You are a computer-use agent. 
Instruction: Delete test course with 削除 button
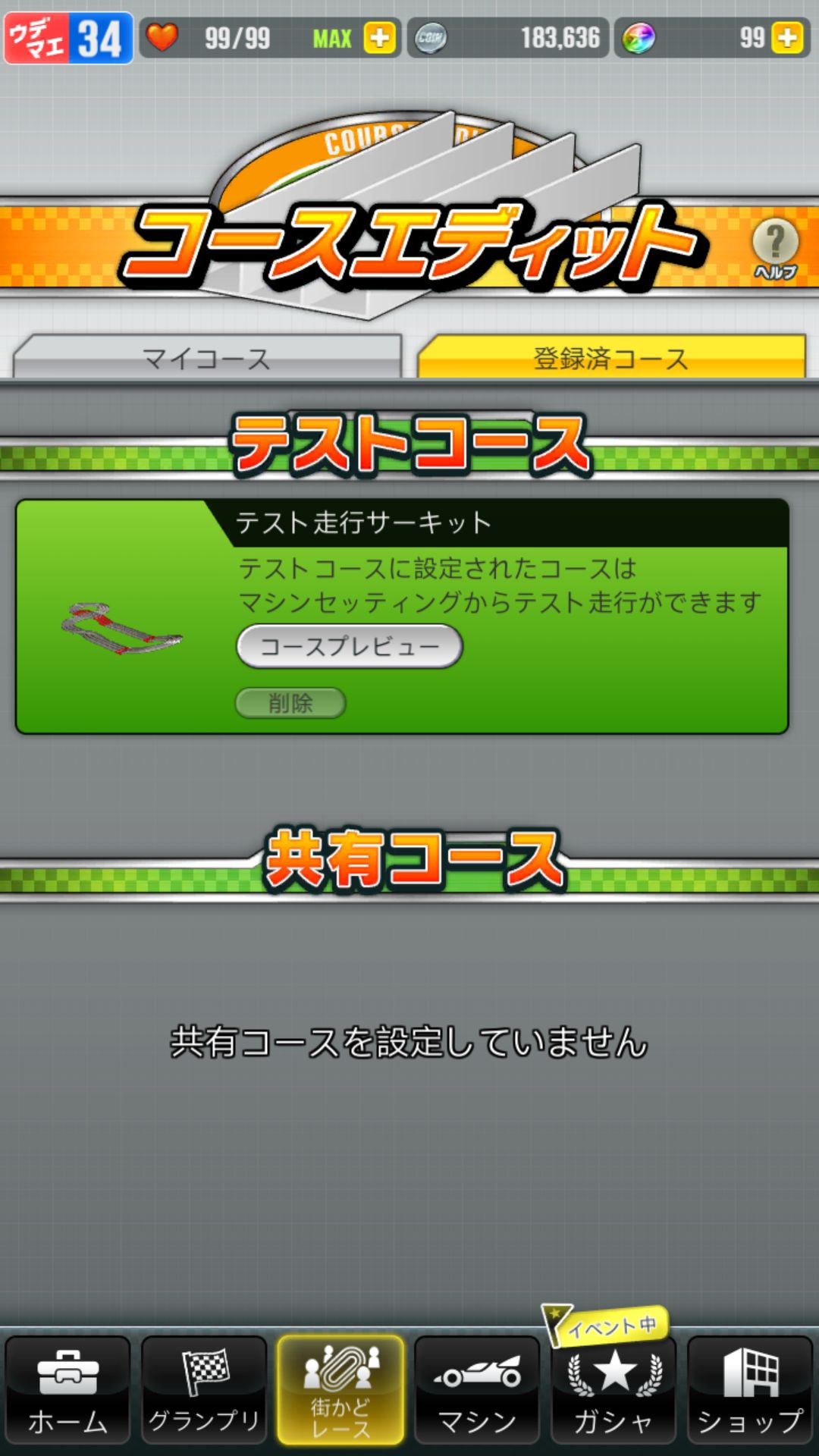coord(290,703)
